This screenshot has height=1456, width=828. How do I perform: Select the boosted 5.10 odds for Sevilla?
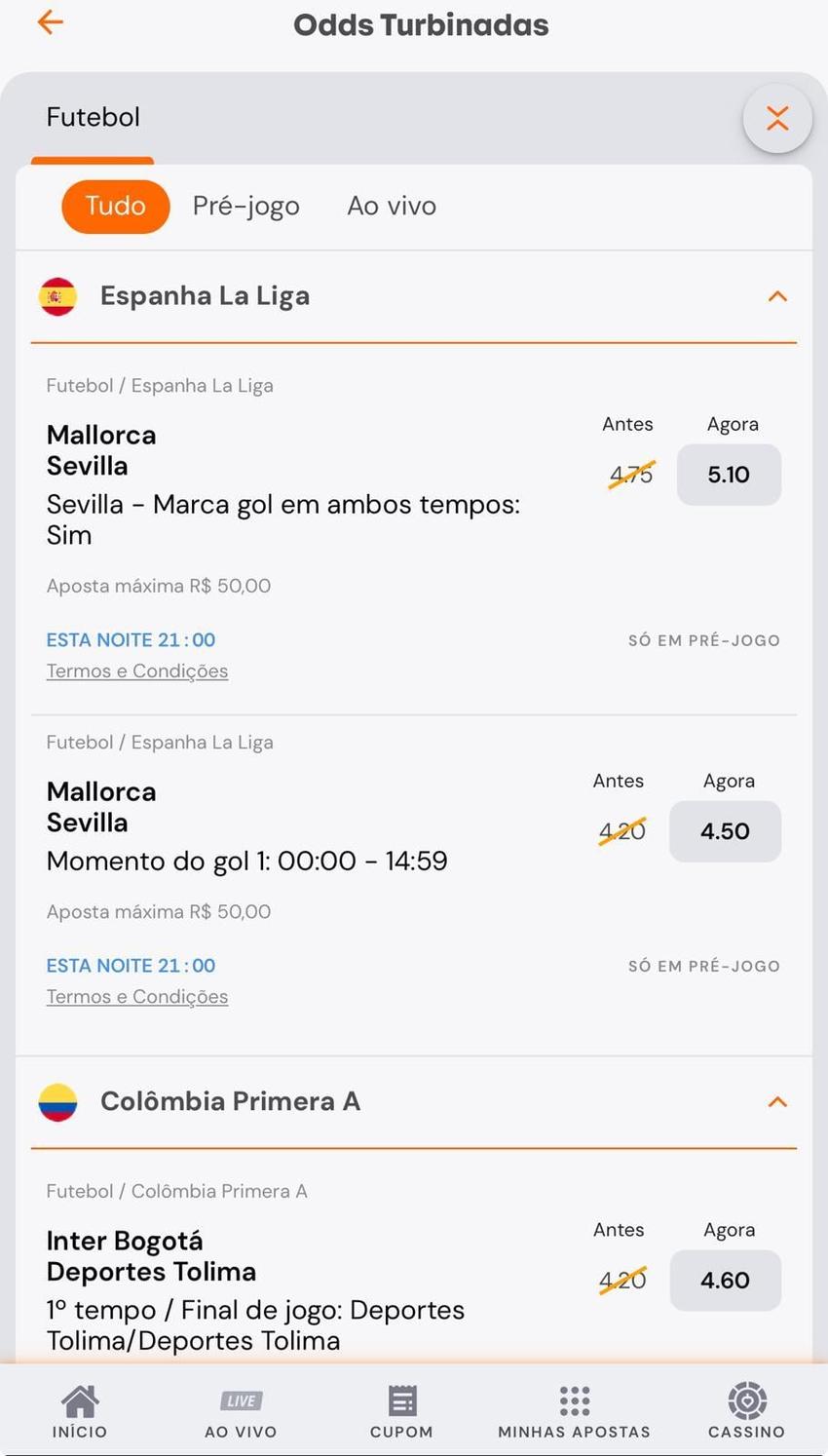pyautogui.click(x=728, y=475)
